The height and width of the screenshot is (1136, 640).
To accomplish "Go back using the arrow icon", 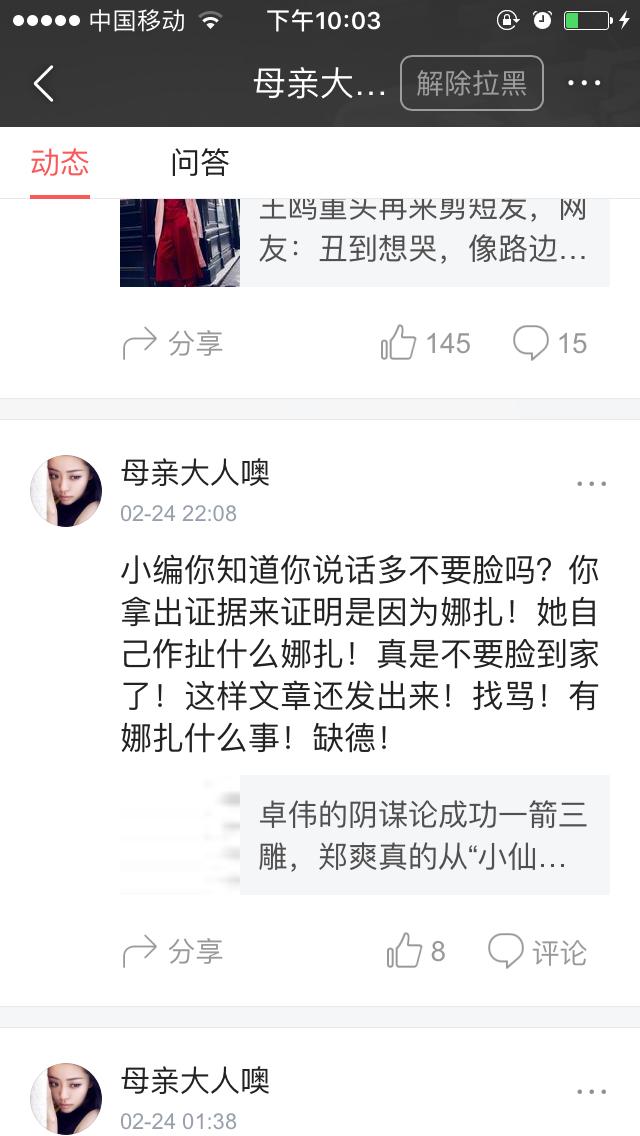I will (x=44, y=83).
